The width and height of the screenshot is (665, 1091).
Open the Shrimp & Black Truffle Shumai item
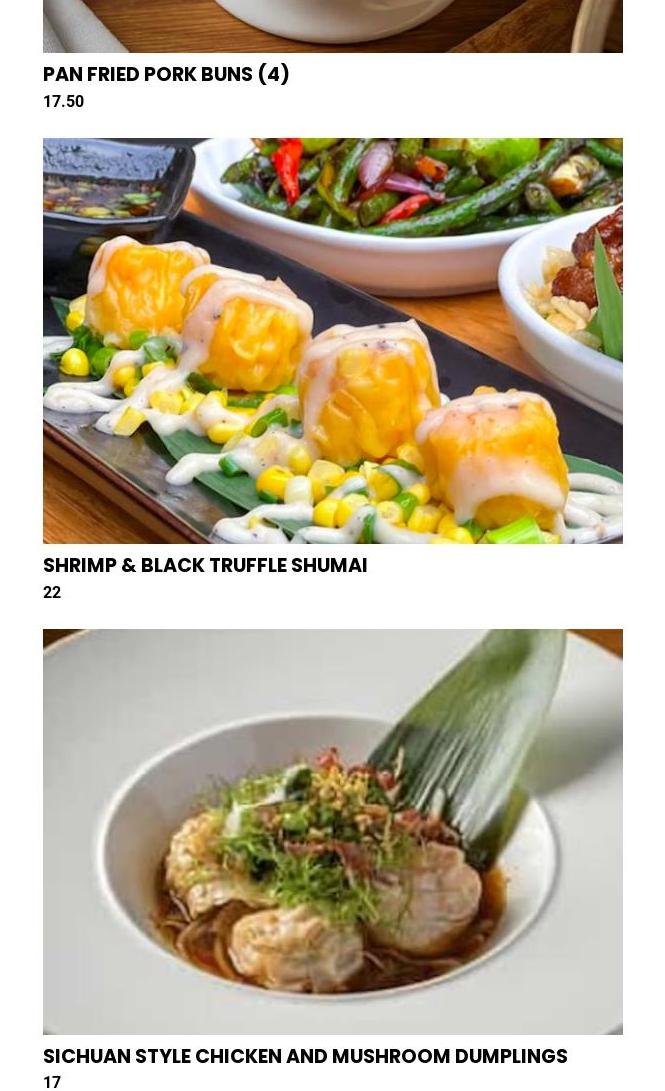pyautogui.click(x=205, y=565)
